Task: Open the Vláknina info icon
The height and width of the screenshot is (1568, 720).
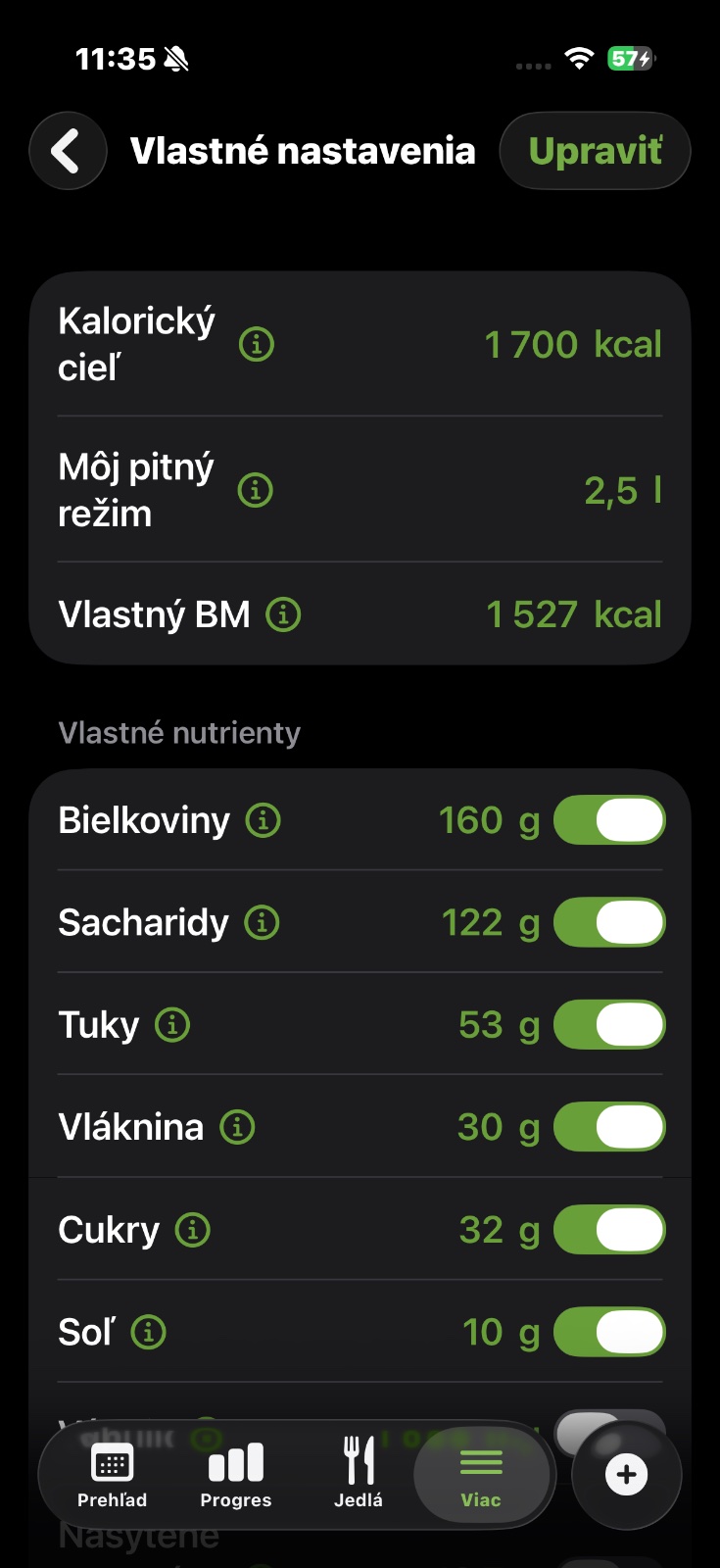Action: point(237,1127)
